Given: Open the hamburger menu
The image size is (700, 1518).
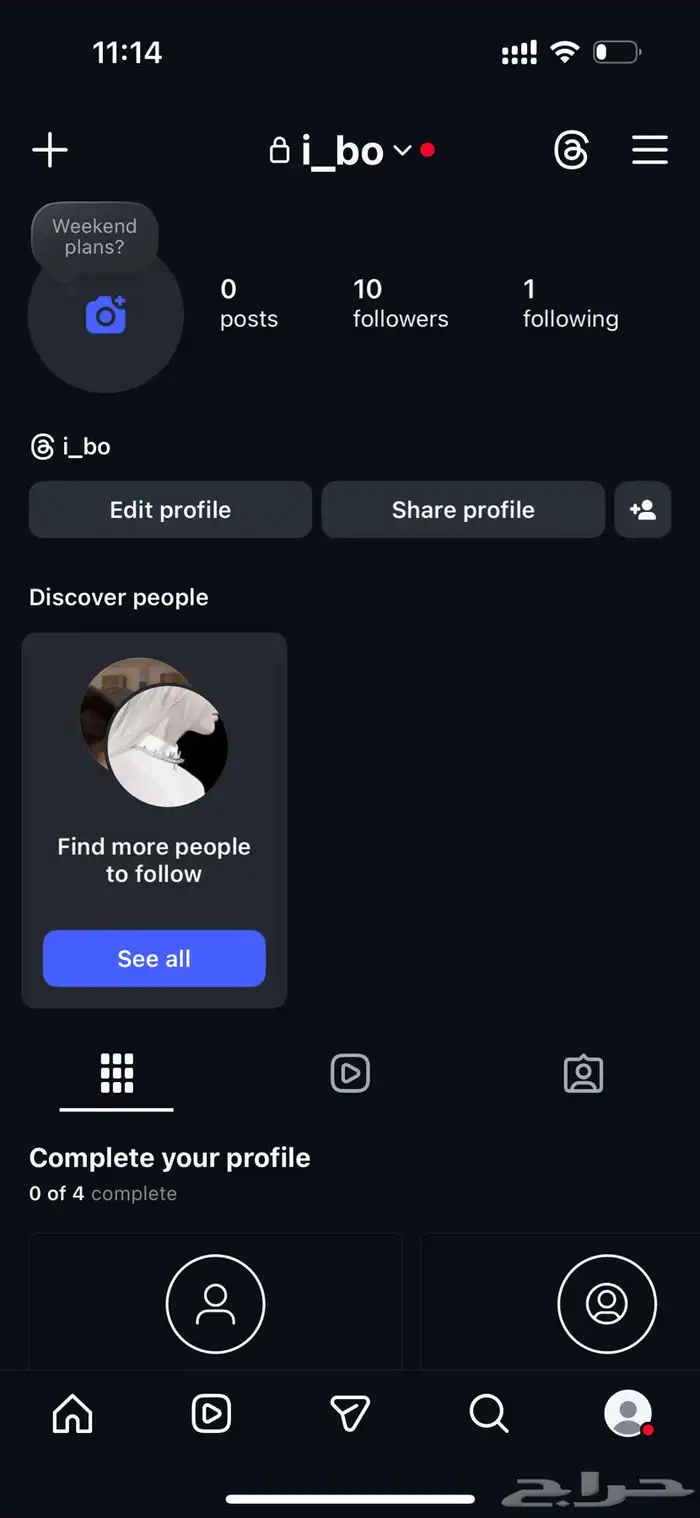Looking at the screenshot, I should (x=649, y=151).
